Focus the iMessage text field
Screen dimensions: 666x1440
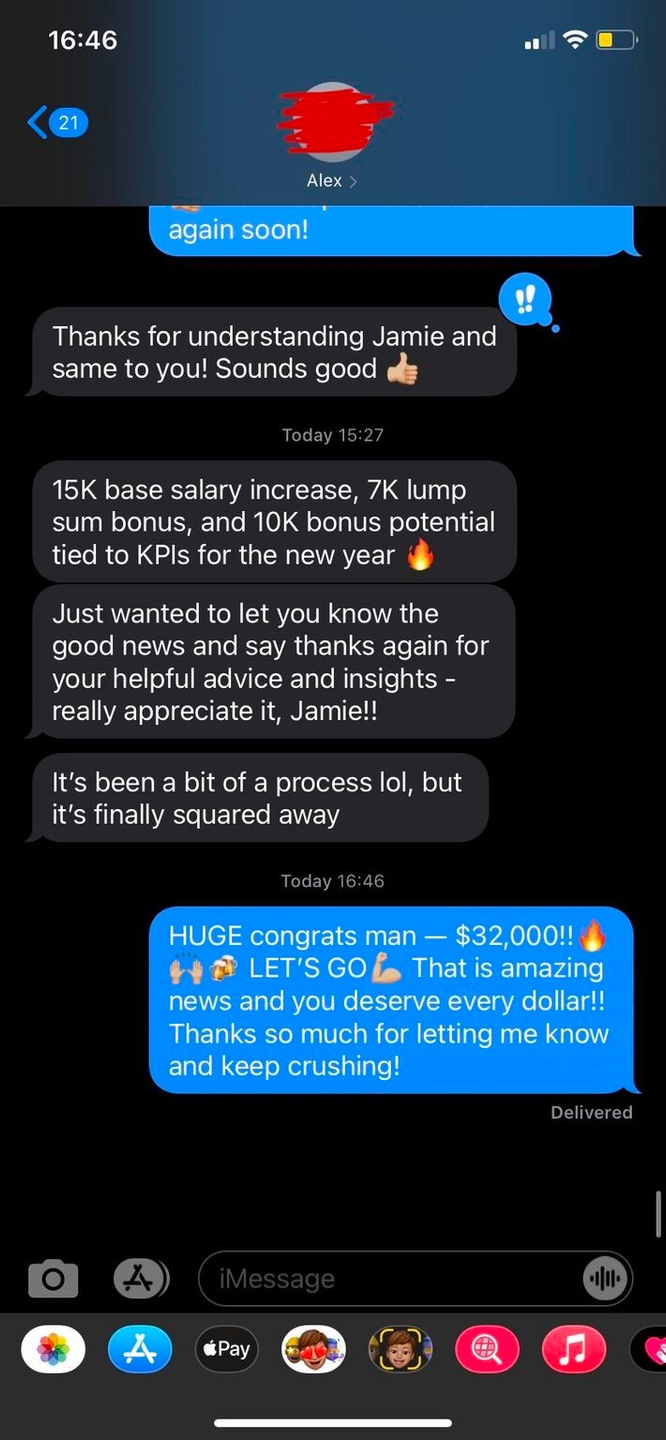coord(385,1278)
